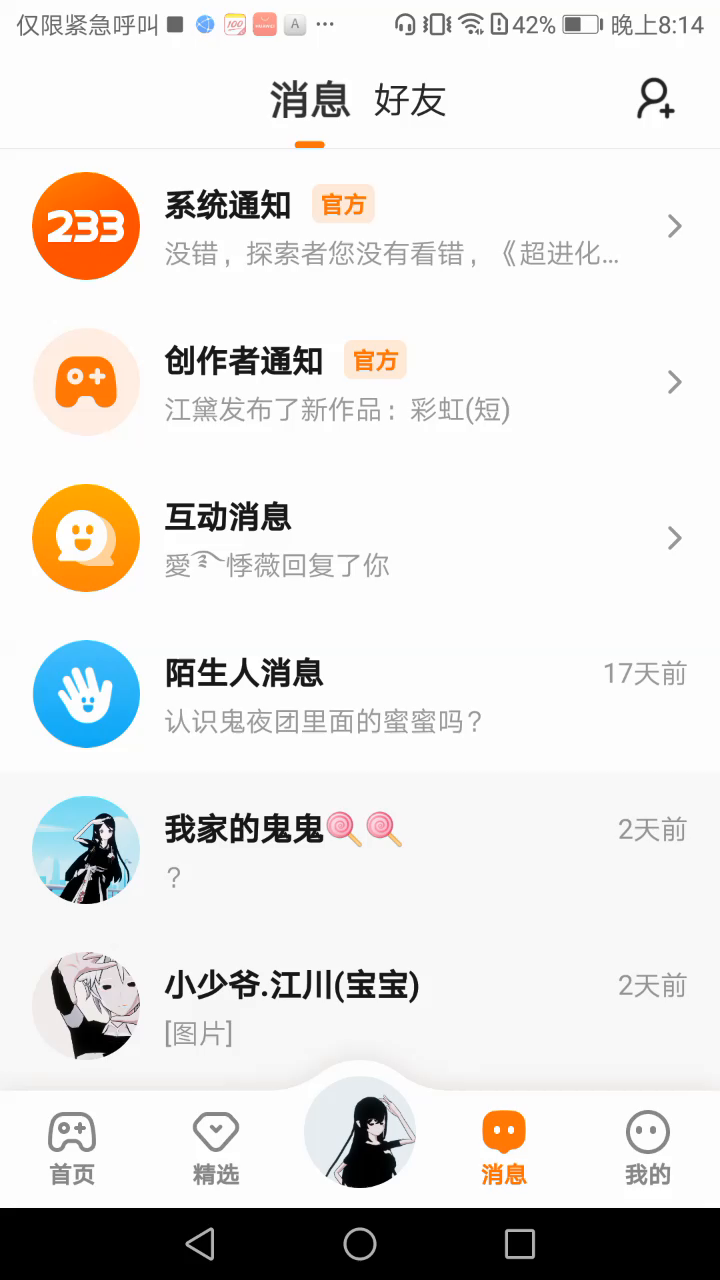The height and width of the screenshot is (1280, 720).
Task: Open the chat with 我家的鬼鬼
Action: click(360, 850)
